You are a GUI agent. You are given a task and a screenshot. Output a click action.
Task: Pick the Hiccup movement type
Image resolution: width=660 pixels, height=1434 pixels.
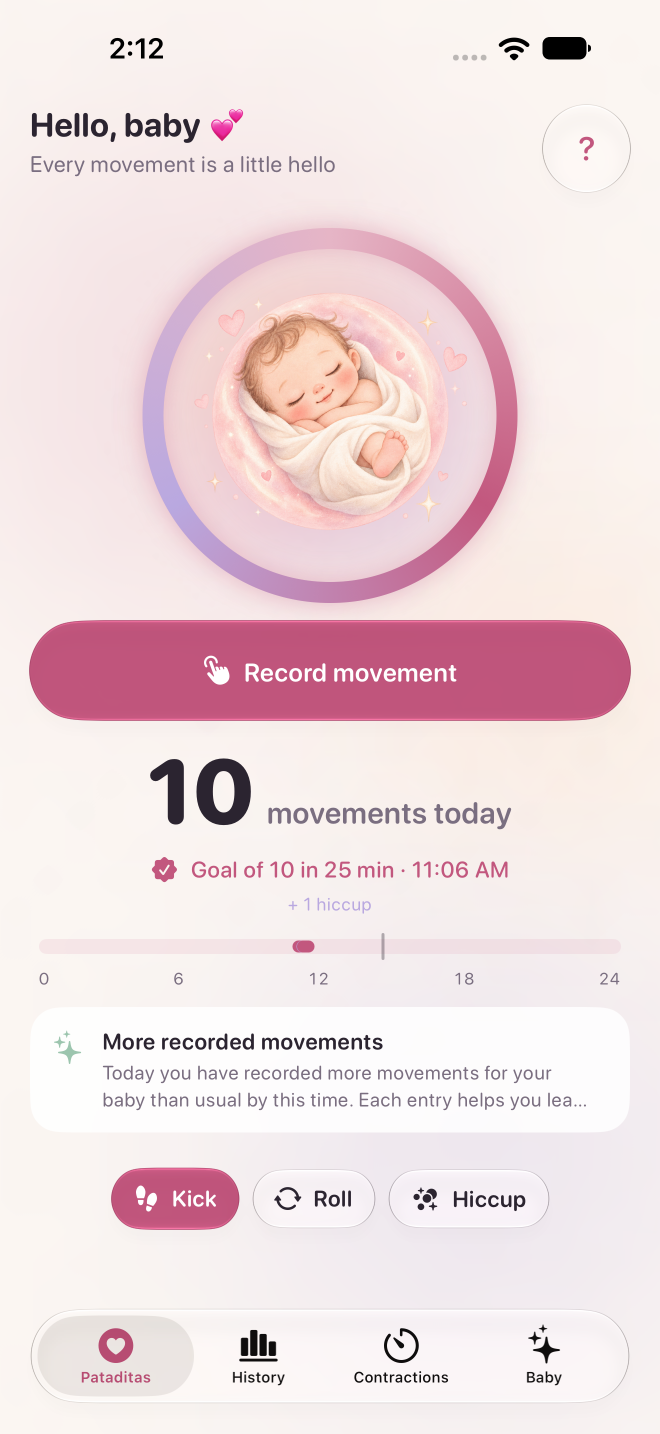point(469,1199)
